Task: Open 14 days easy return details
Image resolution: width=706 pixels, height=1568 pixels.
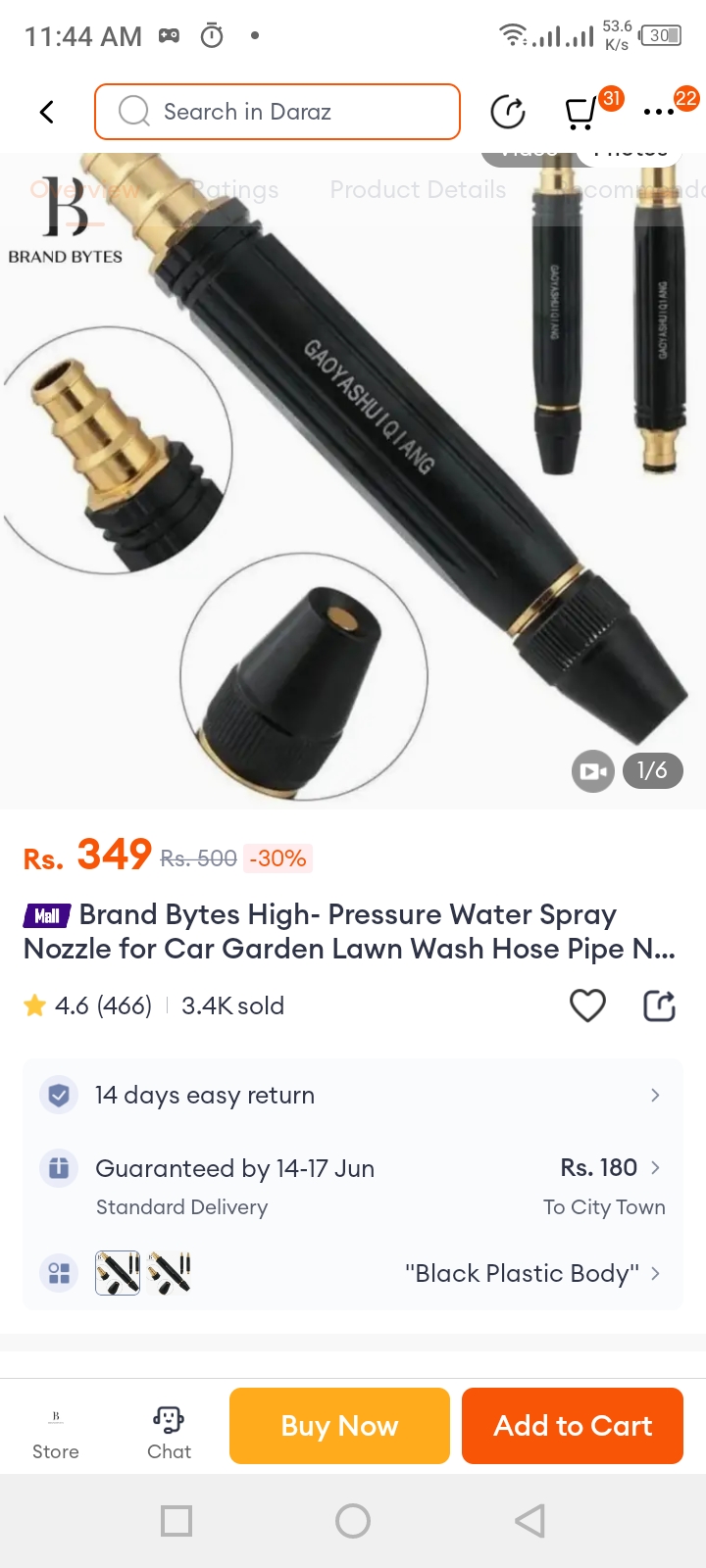Action: (x=353, y=1095)
